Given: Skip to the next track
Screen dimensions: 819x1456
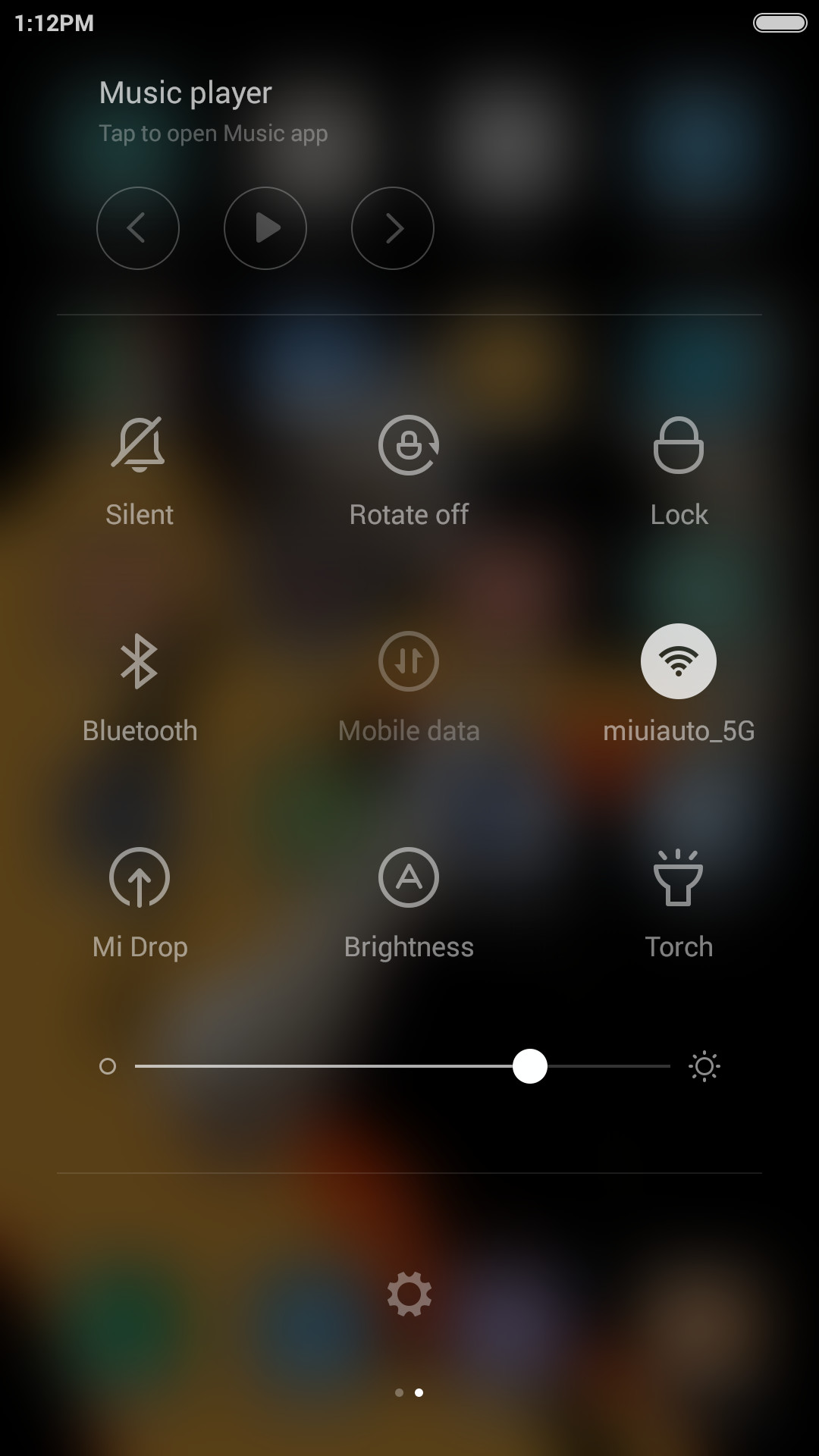Looking at the screenshot, I should click(393, 228).
